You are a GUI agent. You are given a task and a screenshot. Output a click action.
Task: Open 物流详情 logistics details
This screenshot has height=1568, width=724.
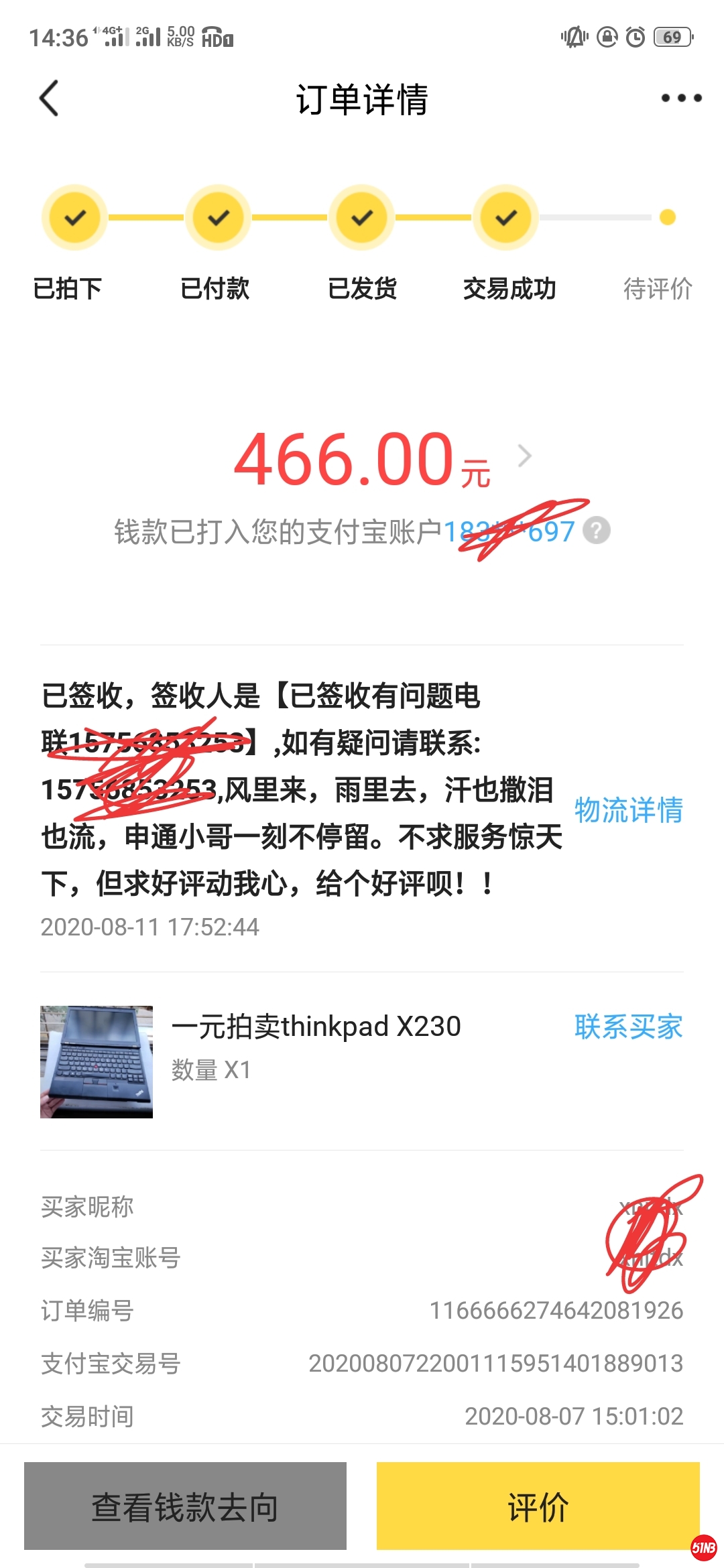pyautogui.click(x=628, y=810)
